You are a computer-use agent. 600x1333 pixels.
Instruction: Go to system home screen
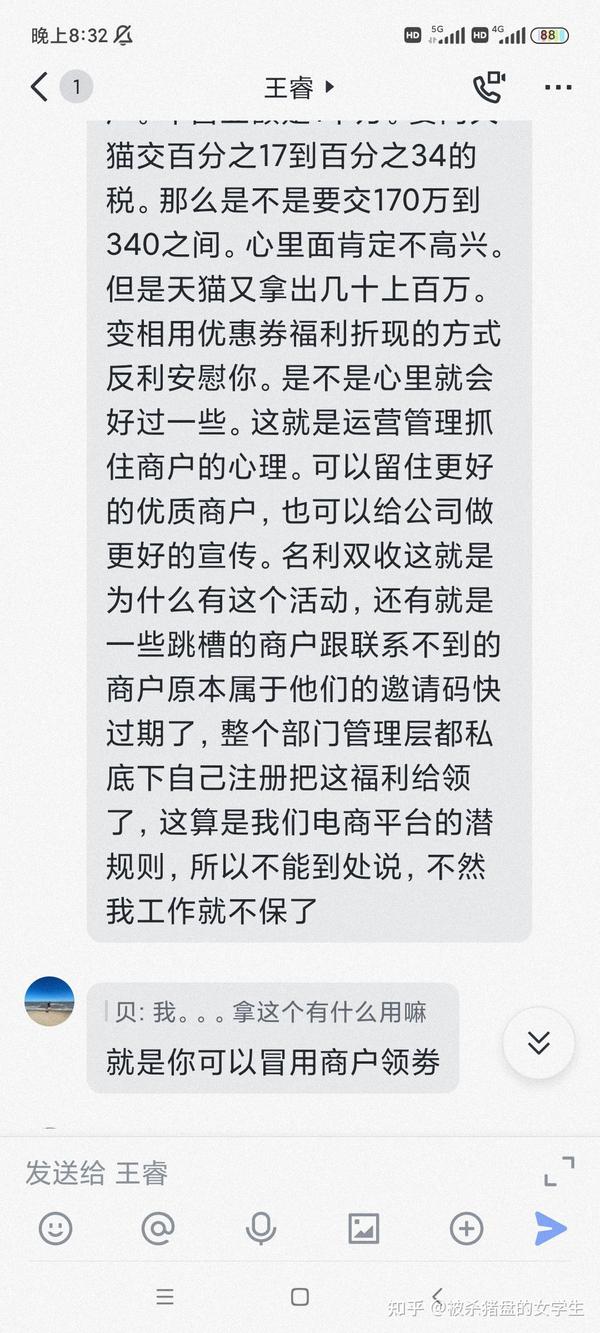(300, 1297)
